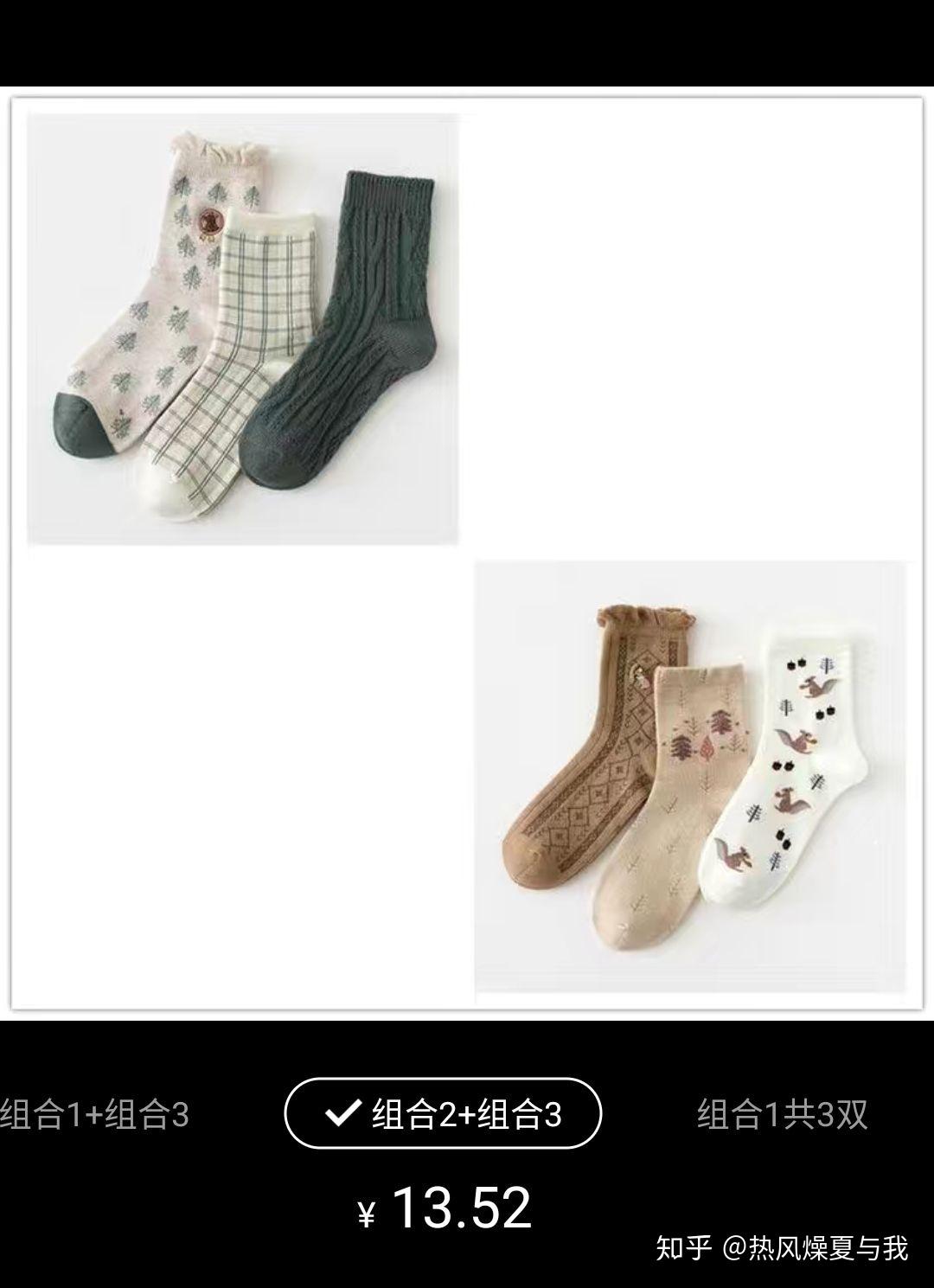
Task: Tap the selected 组合2+组合3 chip
Action: pos(443,1113)
